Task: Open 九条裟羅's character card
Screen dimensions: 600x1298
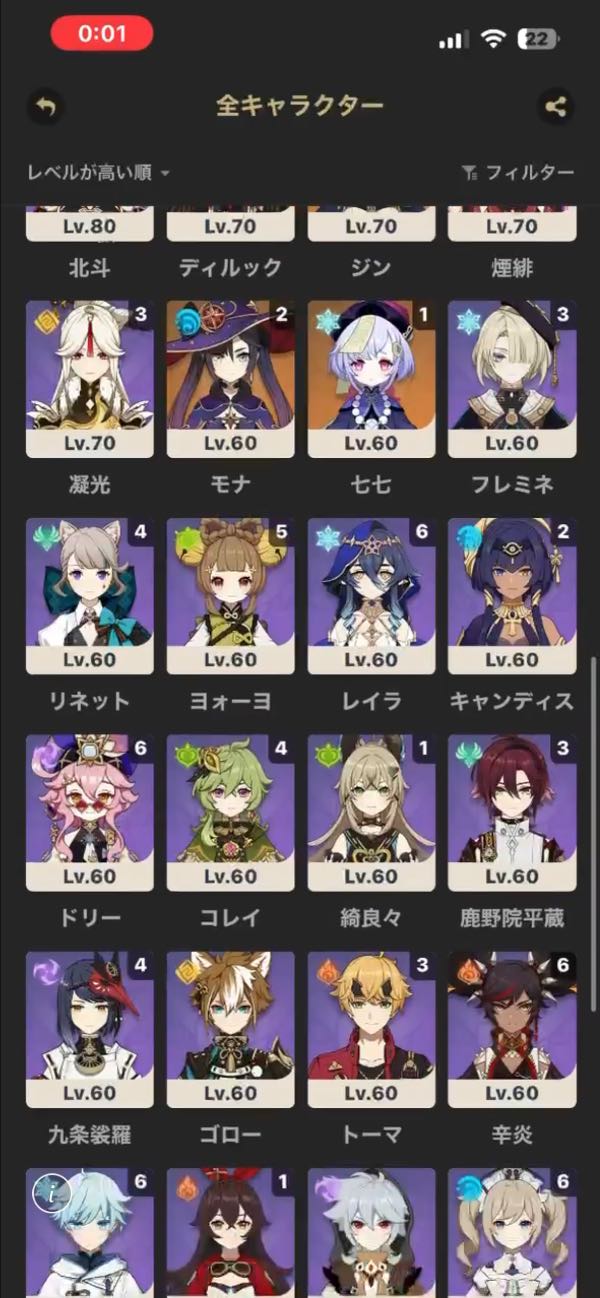Action: tap(90, 1030)
